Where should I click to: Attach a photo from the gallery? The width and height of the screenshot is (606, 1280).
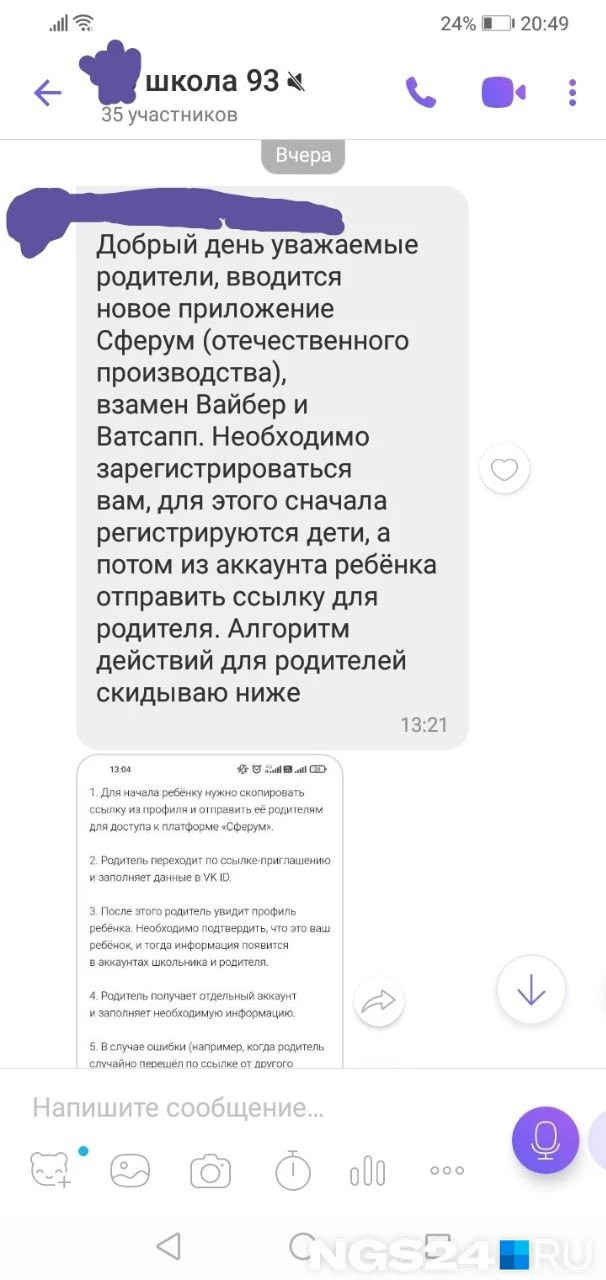[x=130, y=1170]
